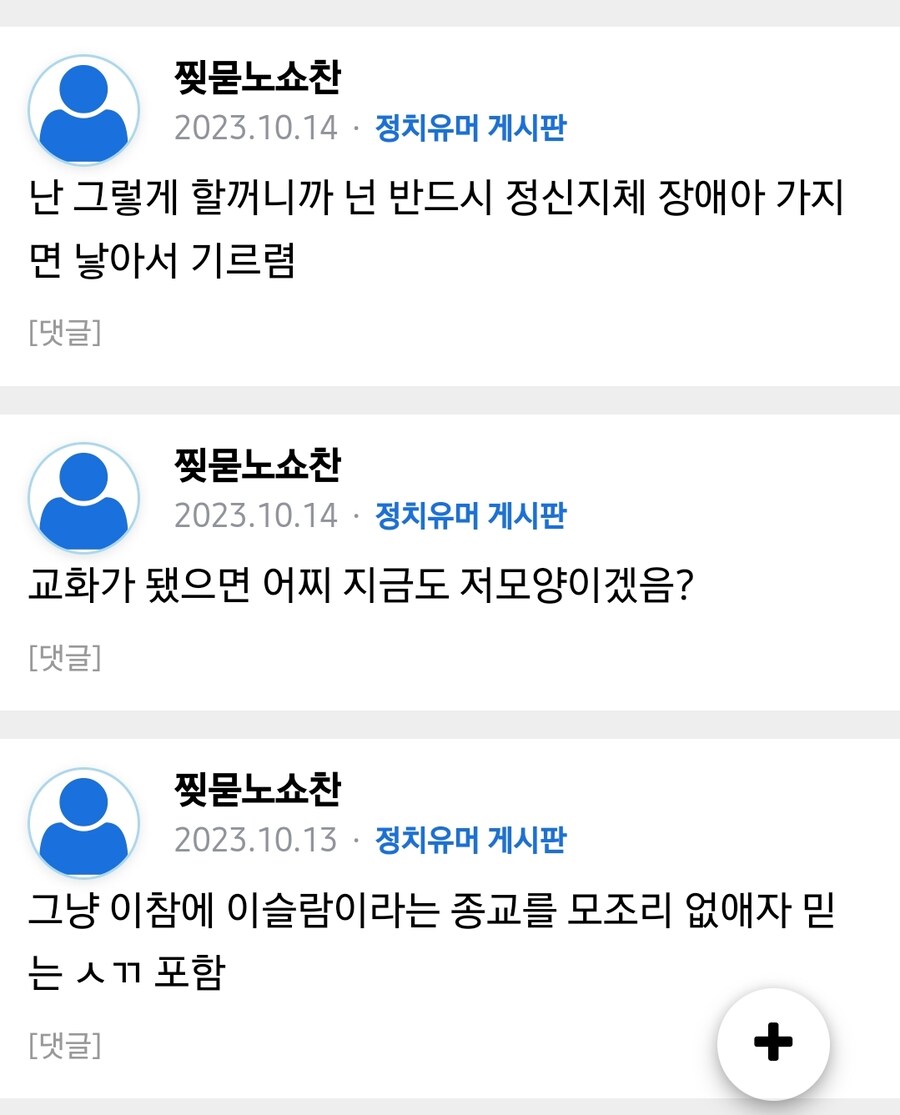Tap [댓글] under the 2023.10.13 comment
The height and width of the screenshot is (1115, 900).
point(65,1045)
